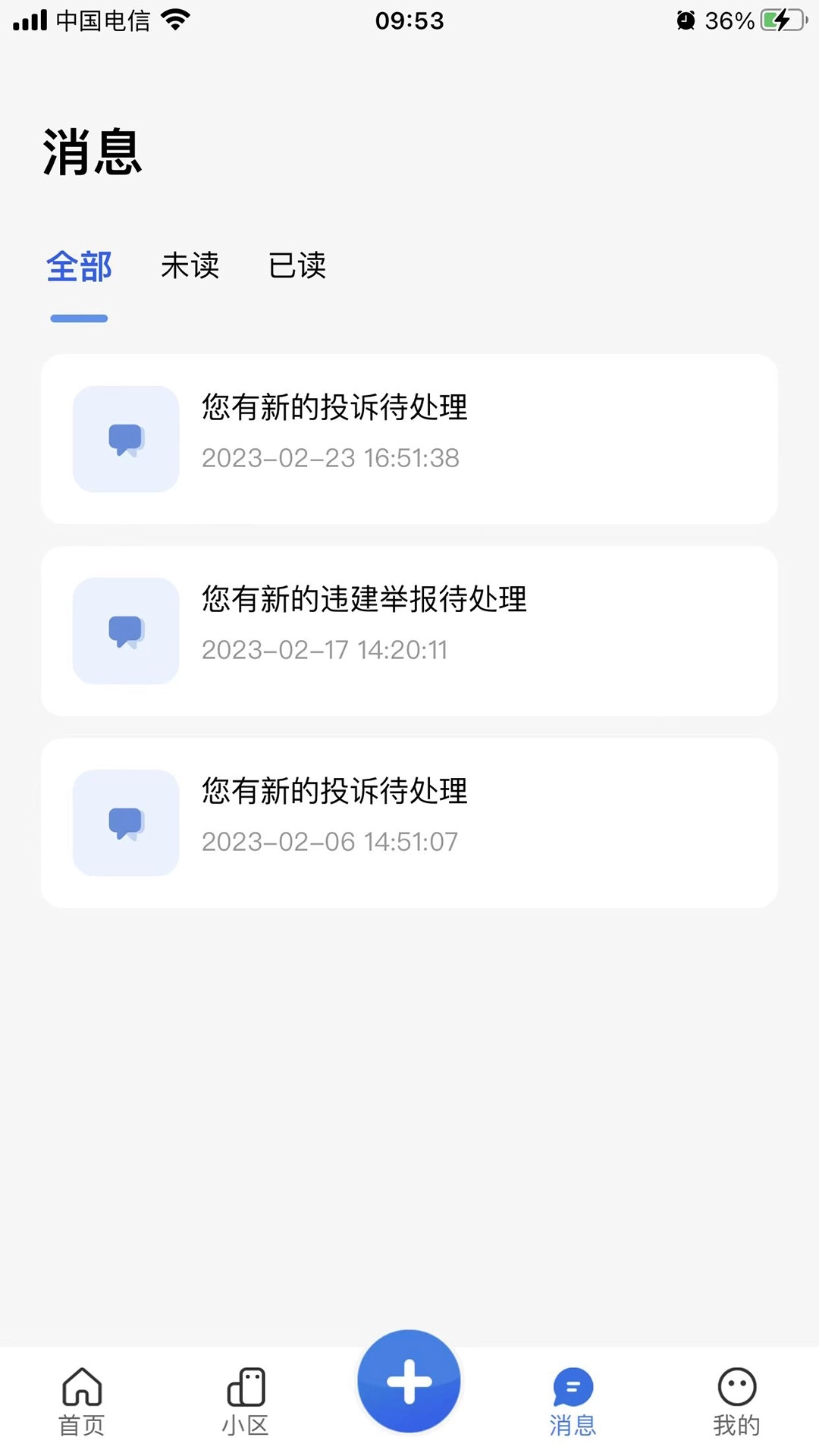
Task: Tap the chat bubble icon on the 违建举报 message
Action: [125, 630]
